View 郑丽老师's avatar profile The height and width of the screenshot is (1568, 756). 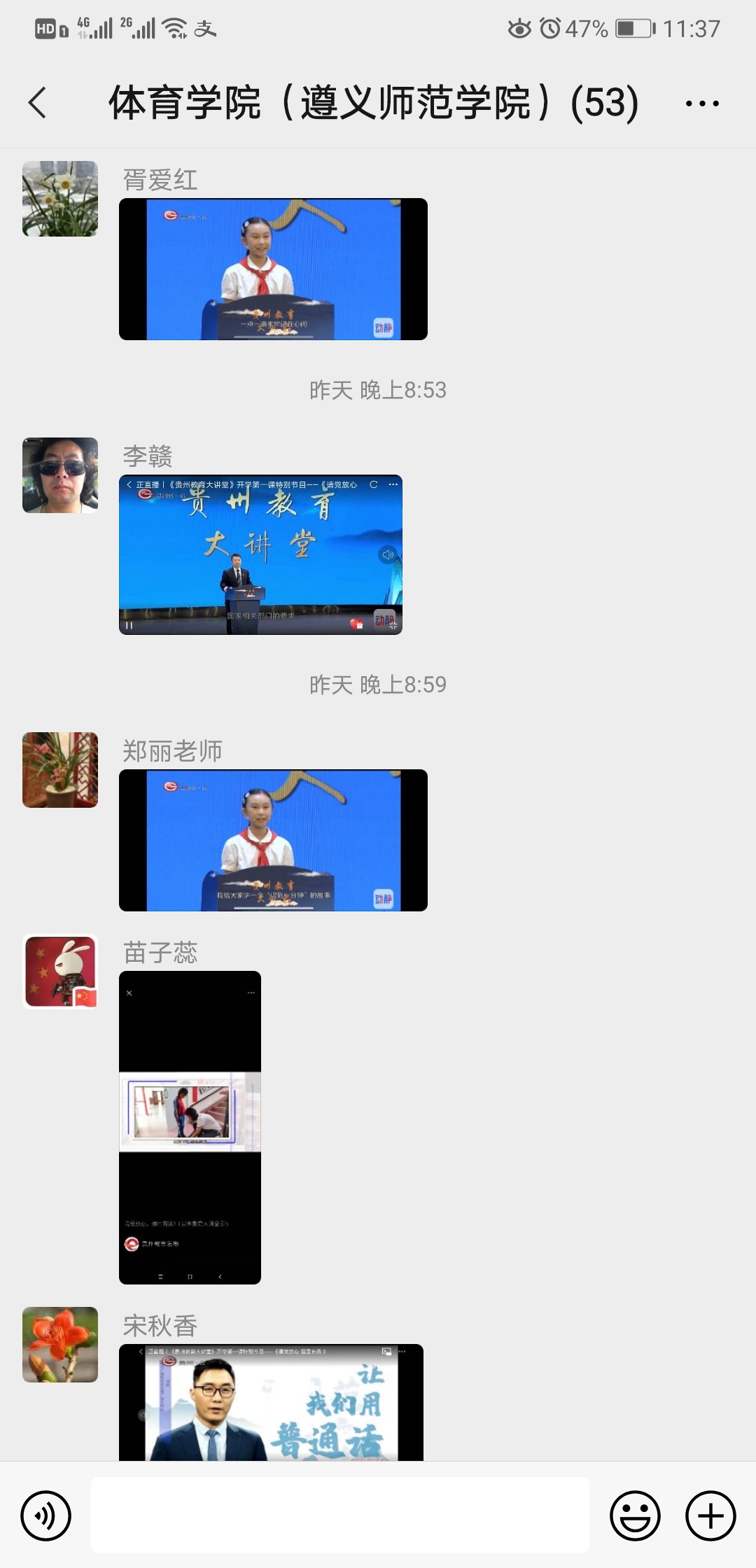pyautogui.click(x=60, y=770)
